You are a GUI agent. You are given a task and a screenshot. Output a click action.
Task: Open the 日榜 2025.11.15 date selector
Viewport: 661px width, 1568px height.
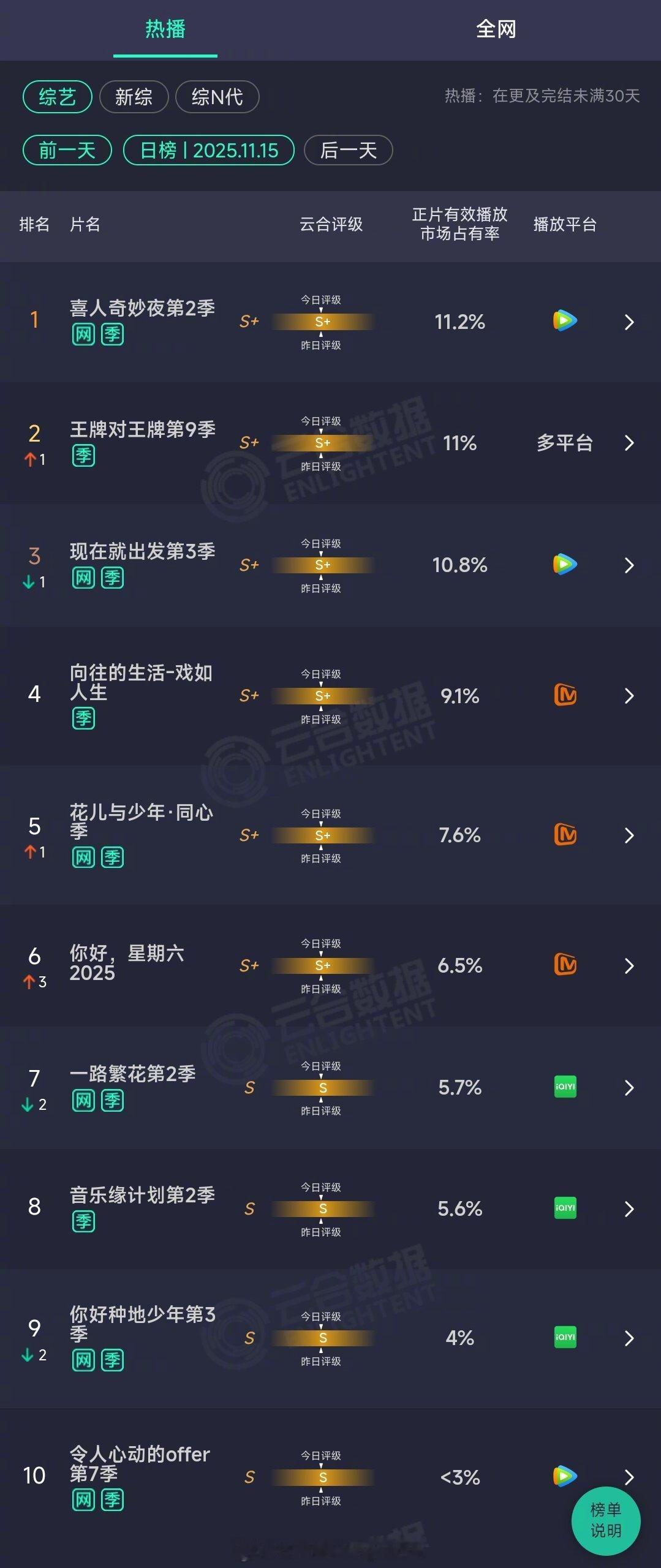(x=208, y=150)
